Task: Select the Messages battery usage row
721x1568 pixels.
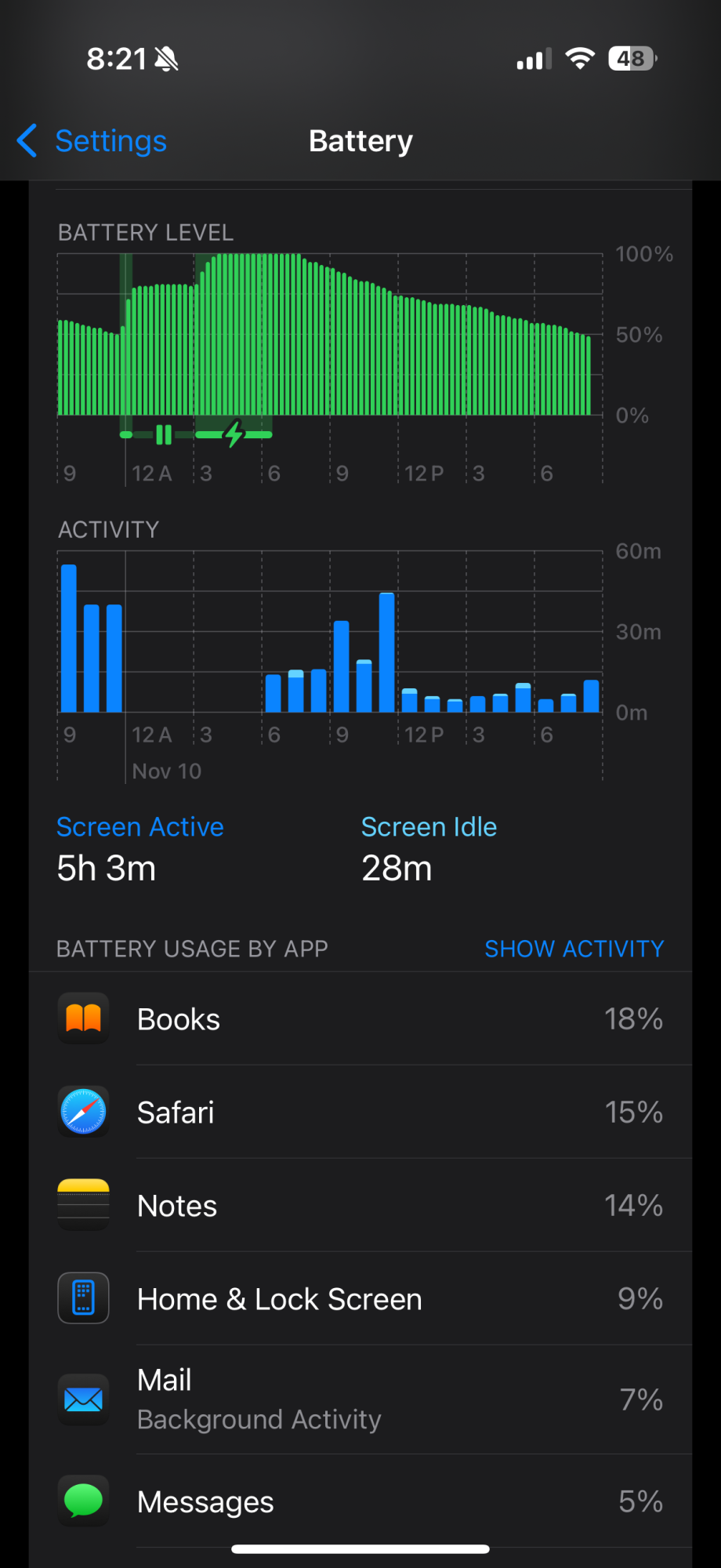Action: tap(360, 1501)
